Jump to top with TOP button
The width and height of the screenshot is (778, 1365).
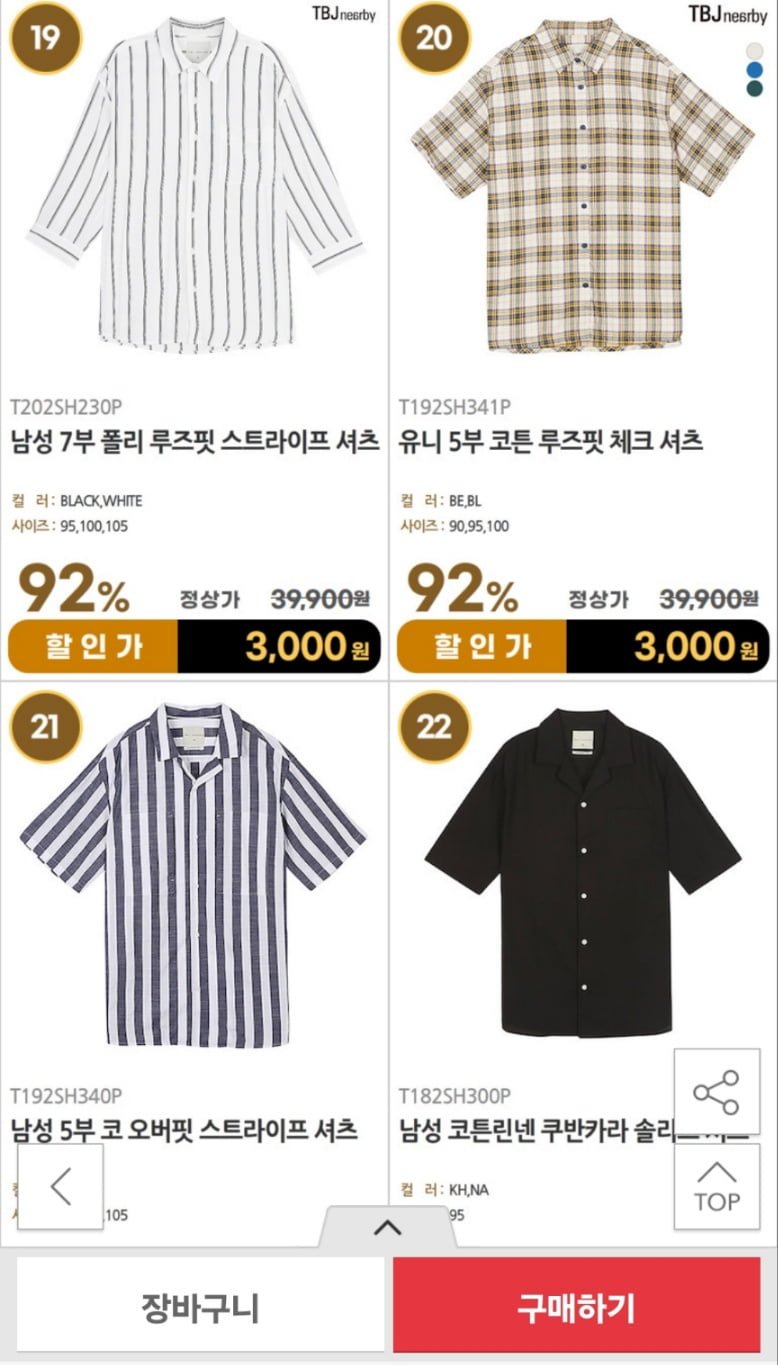[x=716, y=1187]
